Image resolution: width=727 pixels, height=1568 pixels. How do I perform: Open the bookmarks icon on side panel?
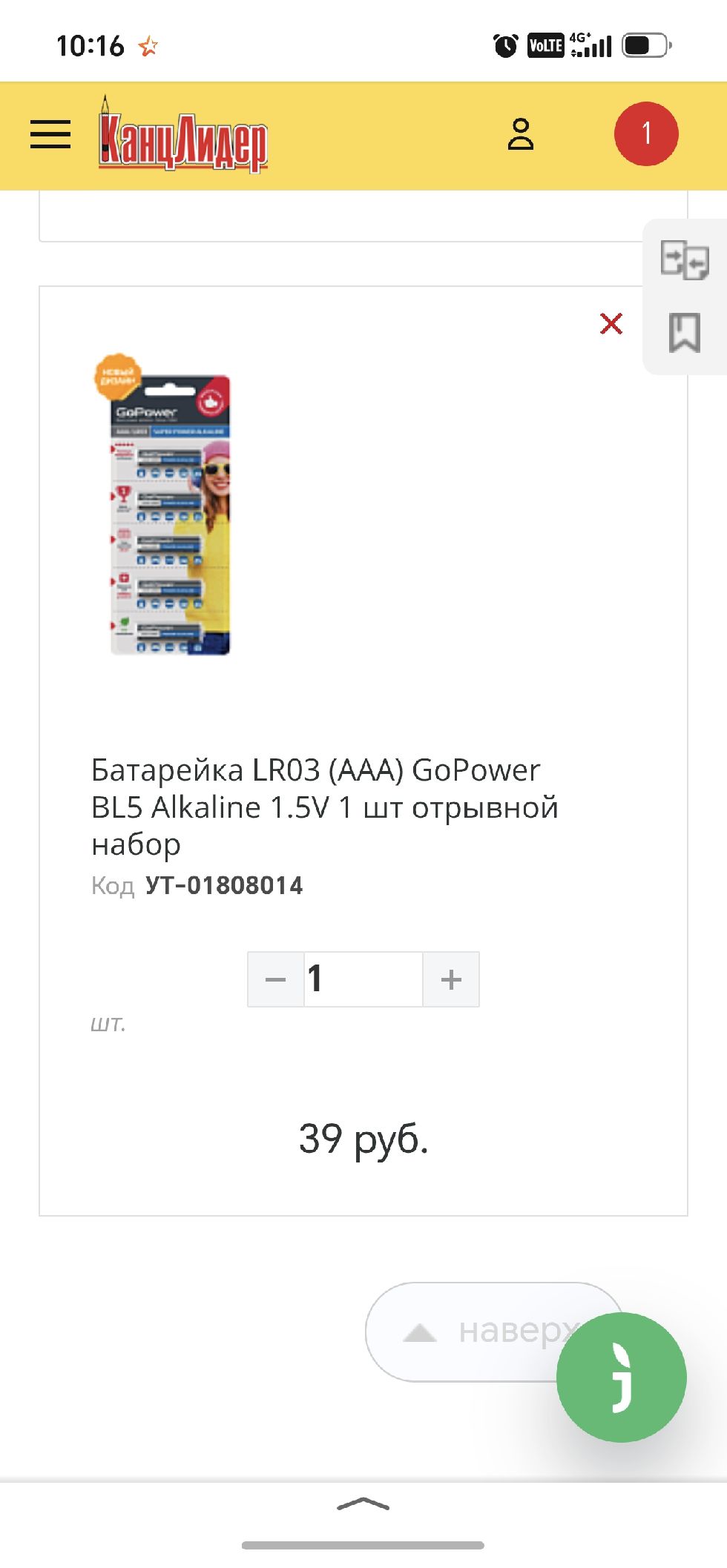(x=685, y=332)
